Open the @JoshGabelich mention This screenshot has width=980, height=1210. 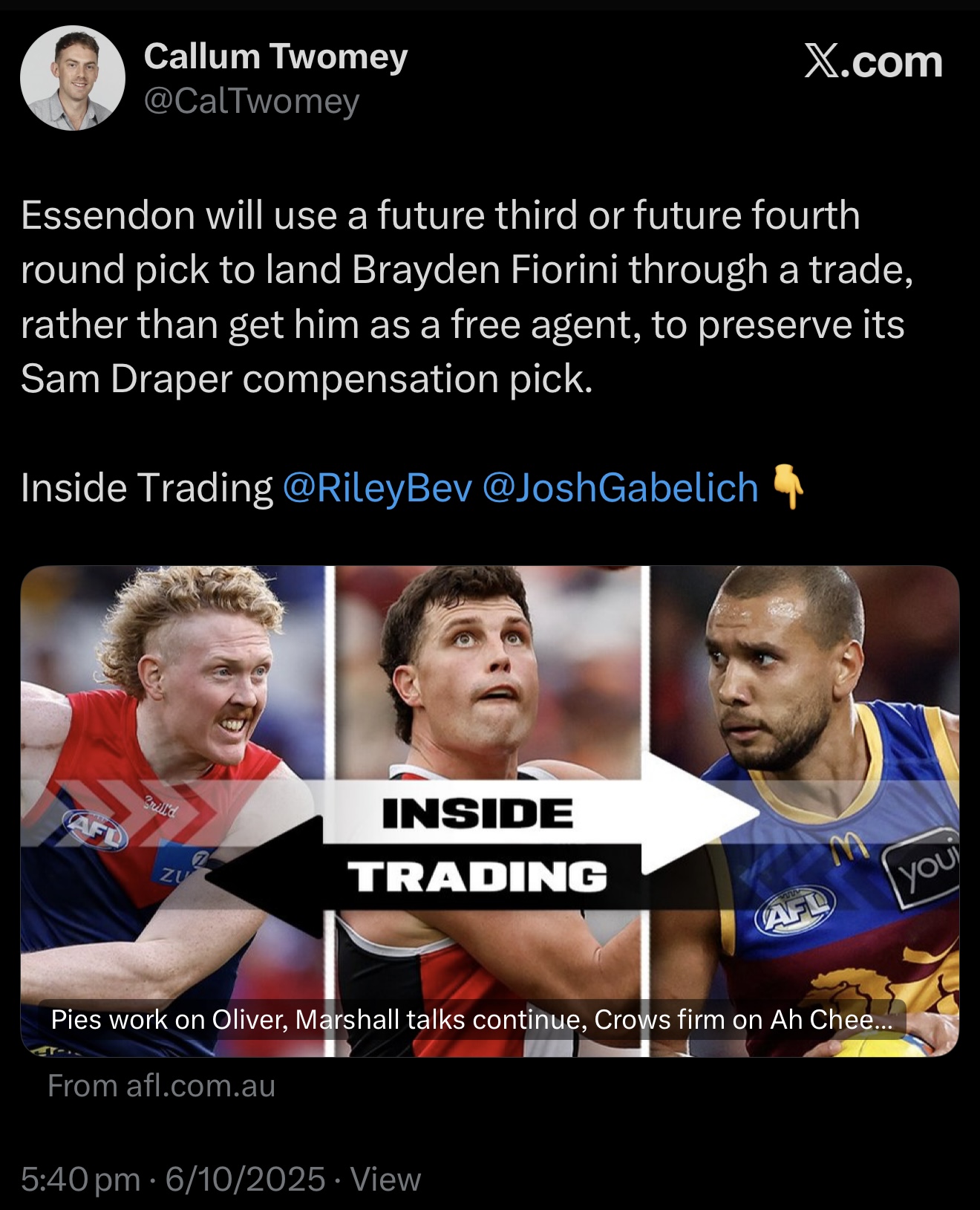pyautogui.click(x=620, y=488)
